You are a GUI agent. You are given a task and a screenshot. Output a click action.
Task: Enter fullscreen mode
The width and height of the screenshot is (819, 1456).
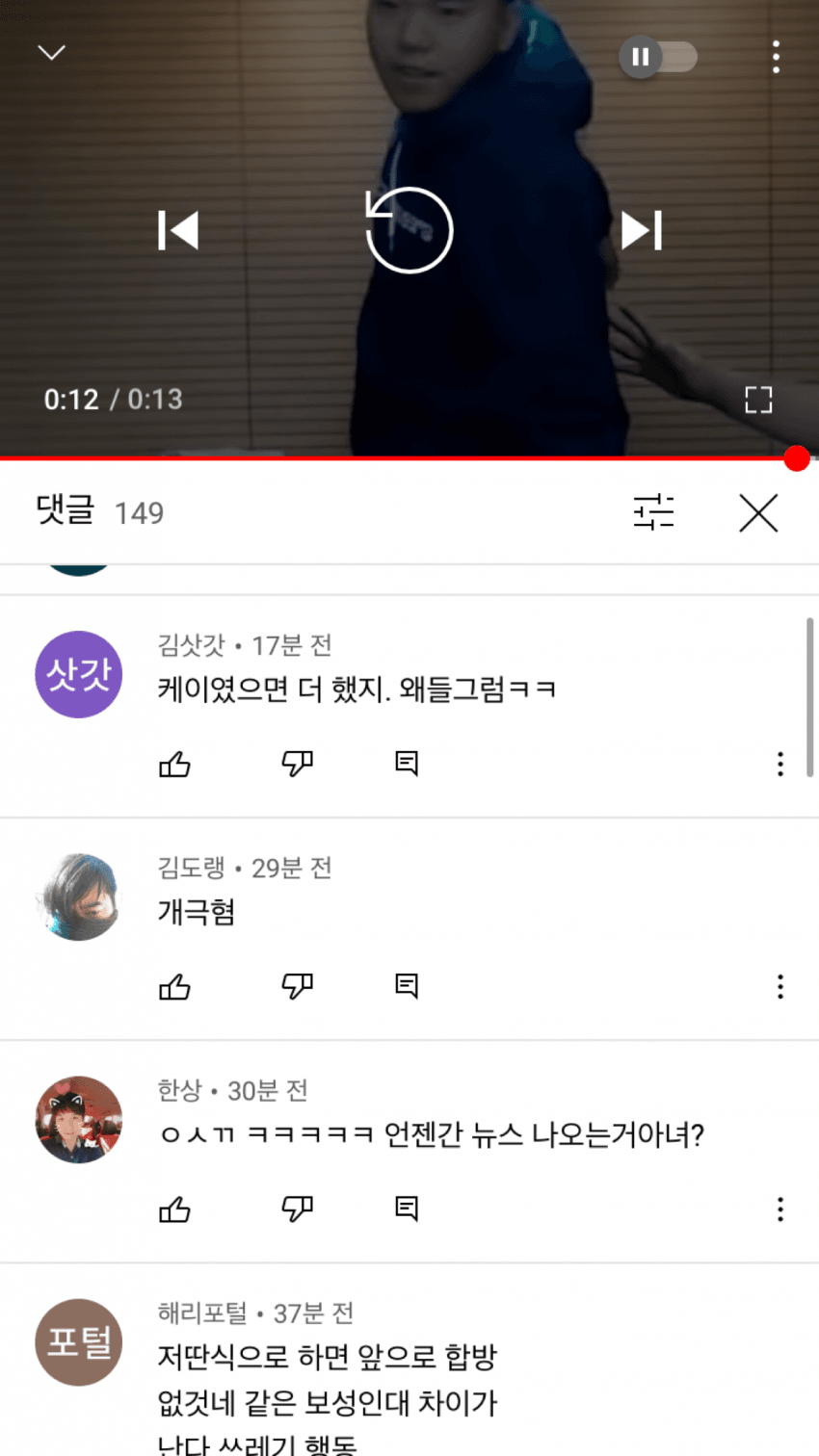(x=758, y=400)
